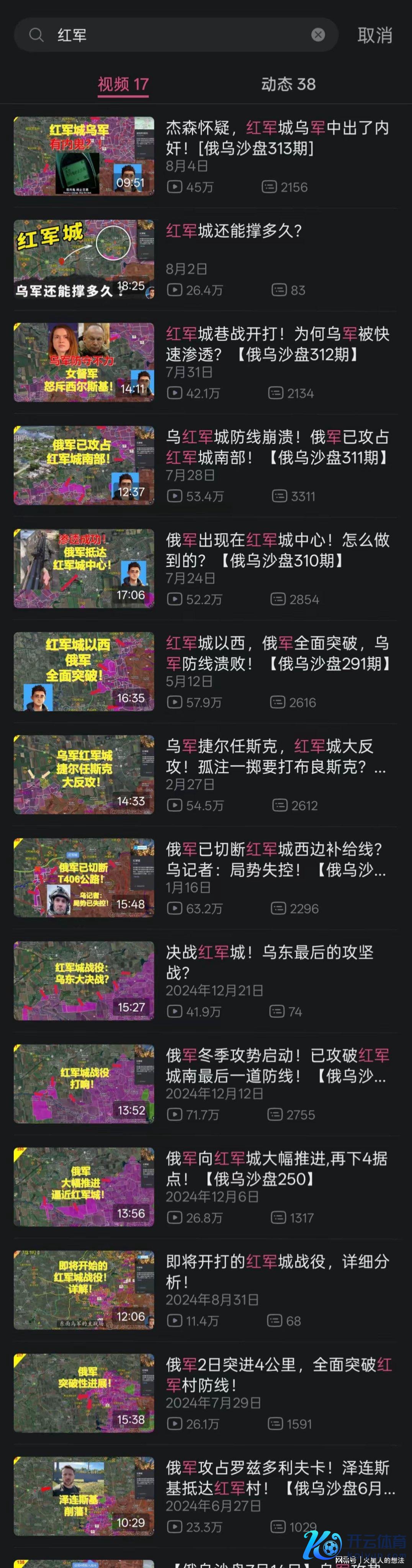The image size is (412, 1568).
Task: Switch to the 动态 38 tab
Action: tap(288, 84)
